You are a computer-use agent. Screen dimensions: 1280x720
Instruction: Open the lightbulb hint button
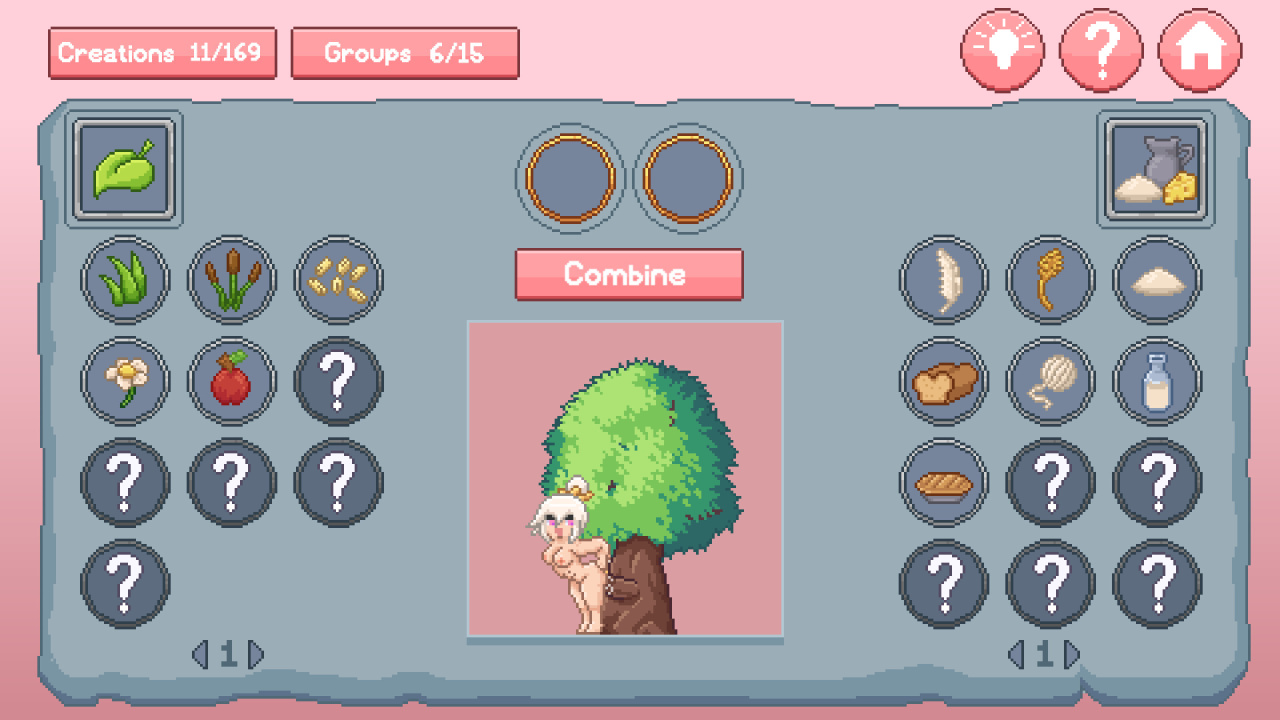point(1002,51)
